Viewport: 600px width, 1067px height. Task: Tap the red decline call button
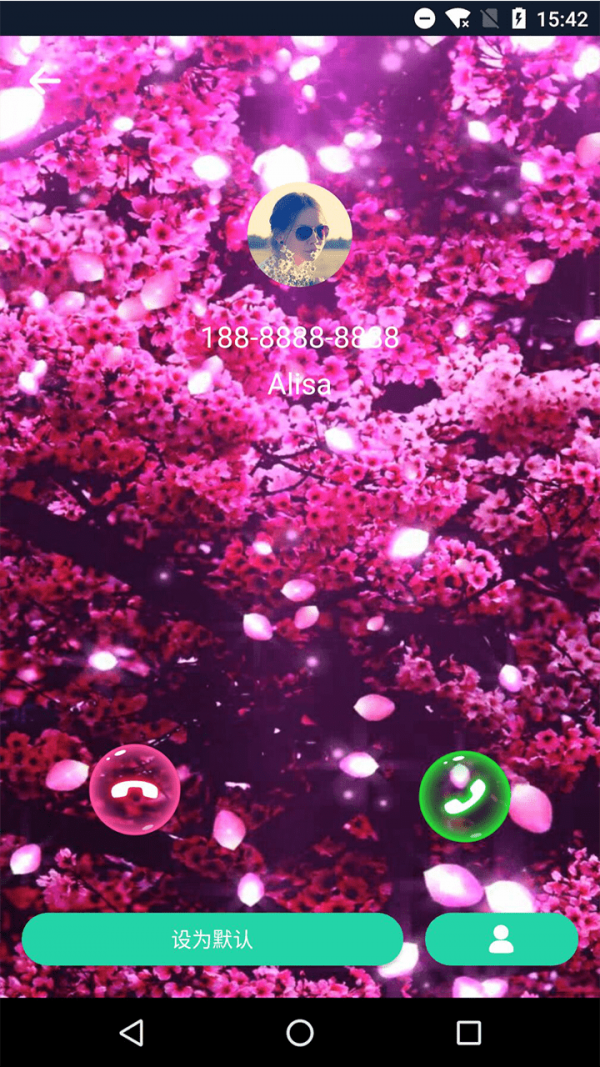[x=135, y=790]
